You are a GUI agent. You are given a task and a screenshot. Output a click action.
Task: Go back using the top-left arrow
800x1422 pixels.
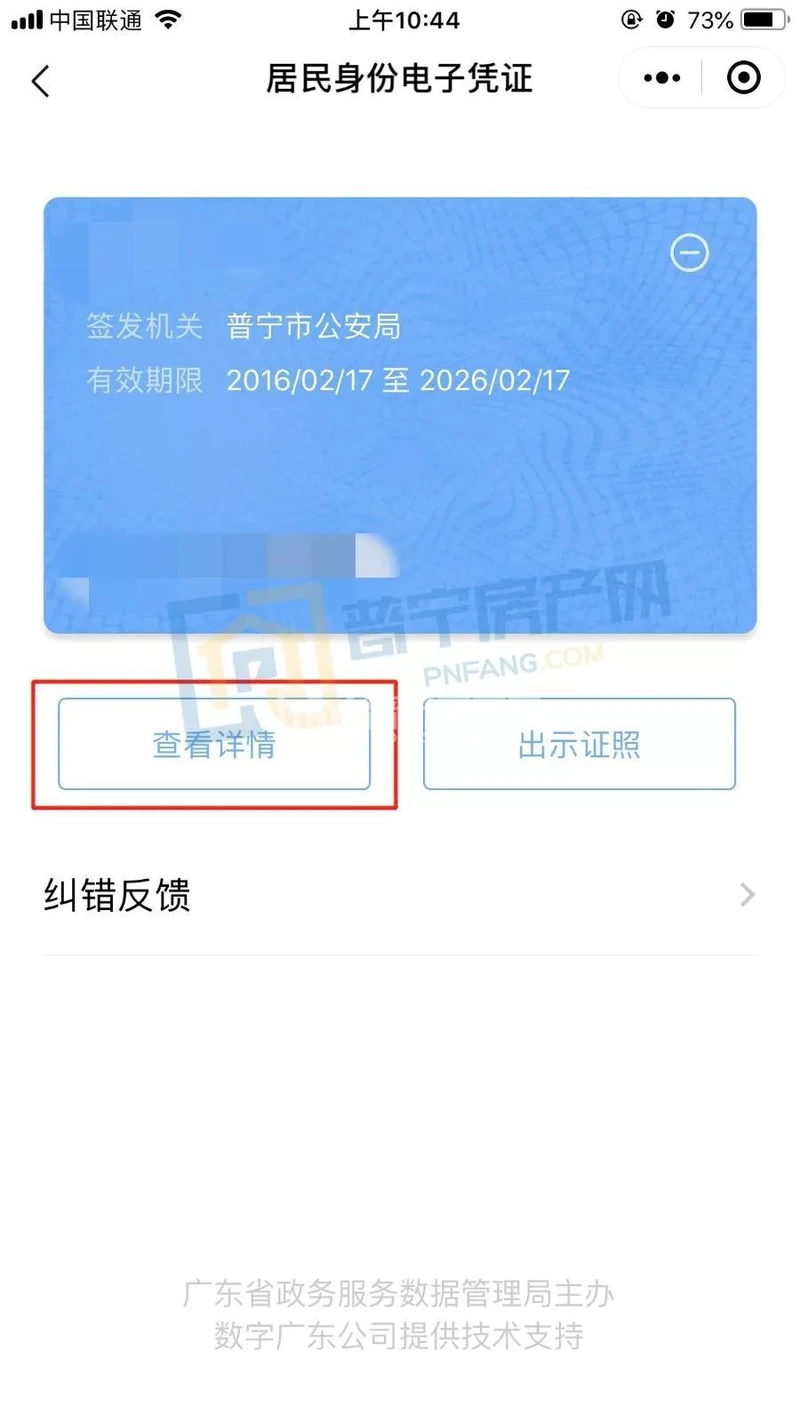point(41,80)
